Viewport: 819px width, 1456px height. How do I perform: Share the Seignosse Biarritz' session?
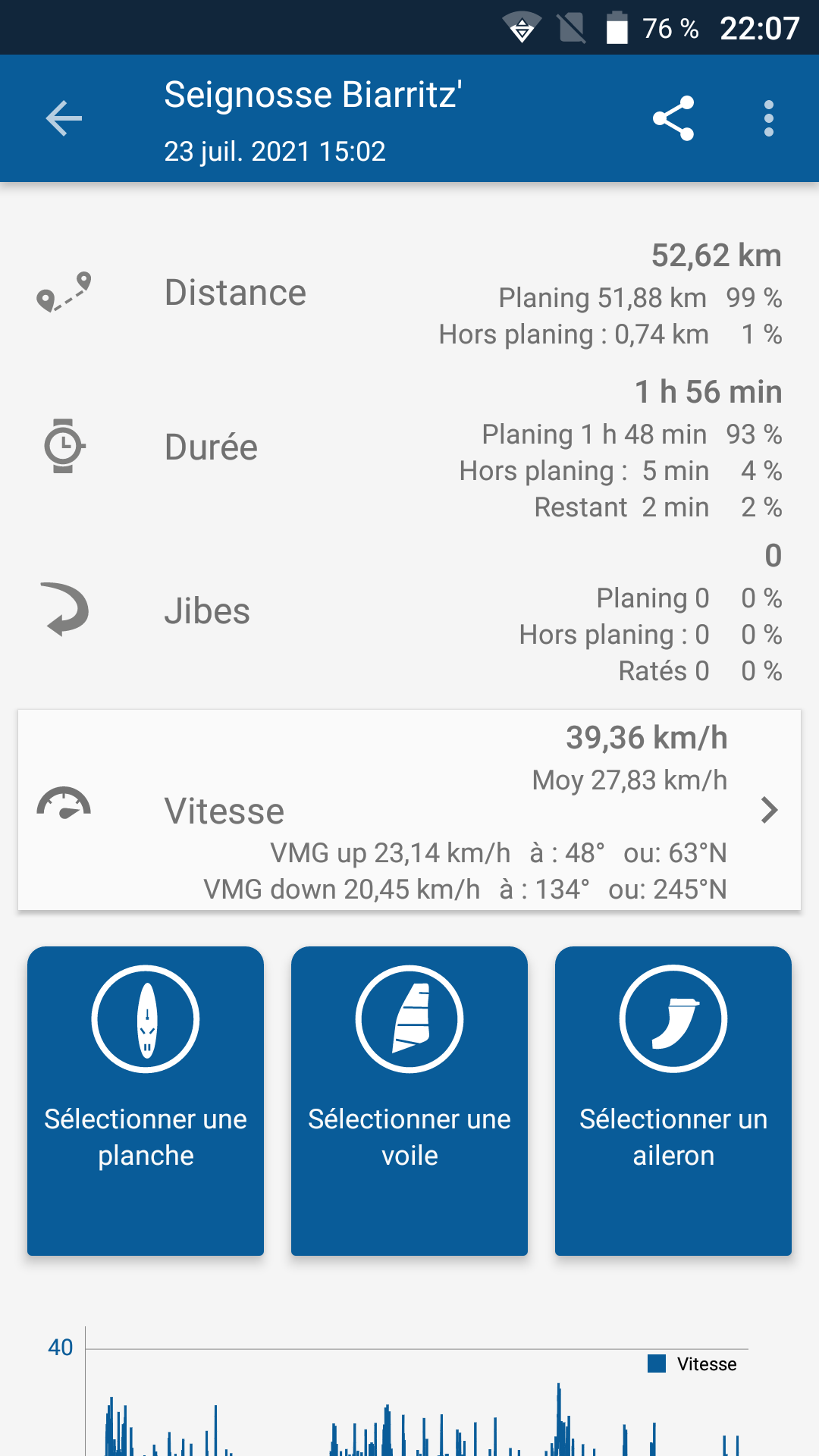[673, 118]
